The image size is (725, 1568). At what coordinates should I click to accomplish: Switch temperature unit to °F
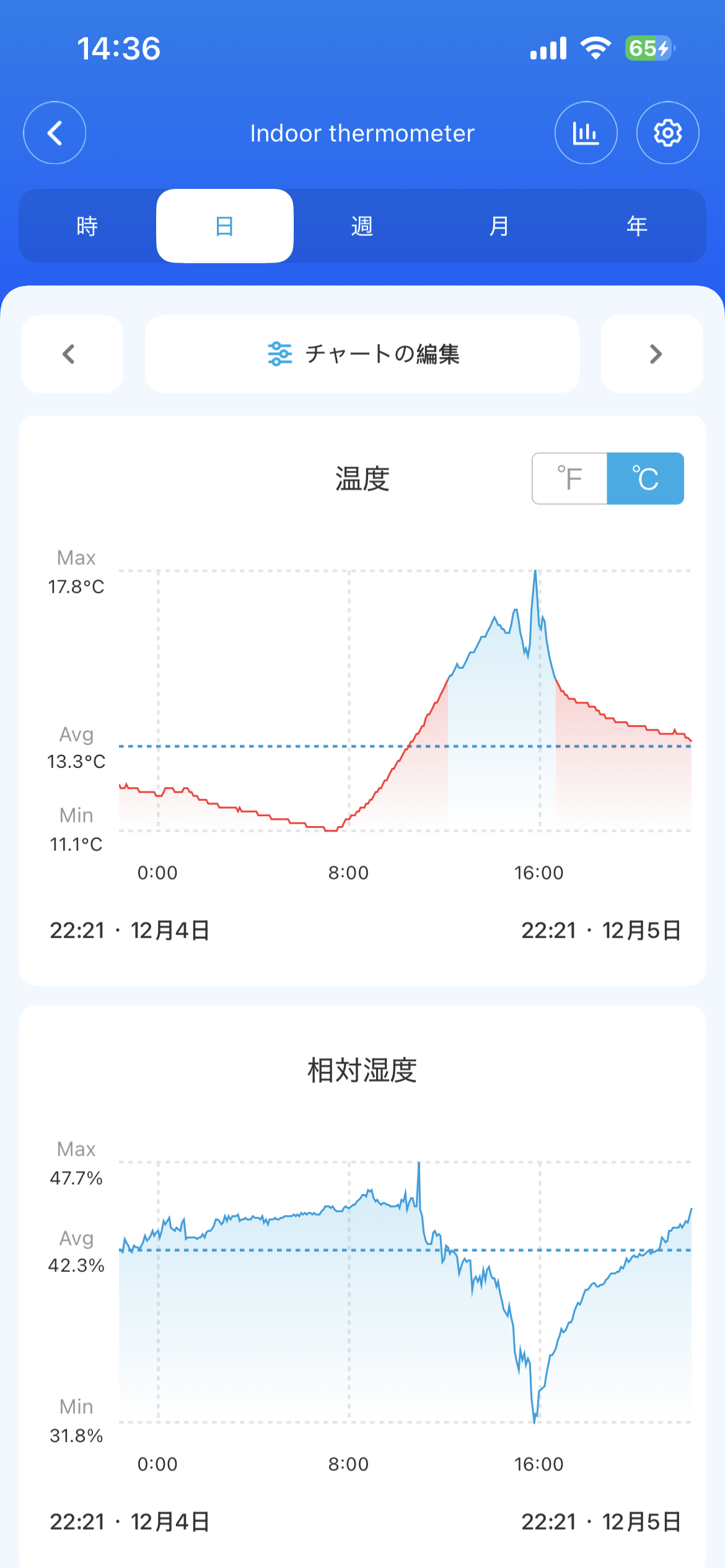569,479
